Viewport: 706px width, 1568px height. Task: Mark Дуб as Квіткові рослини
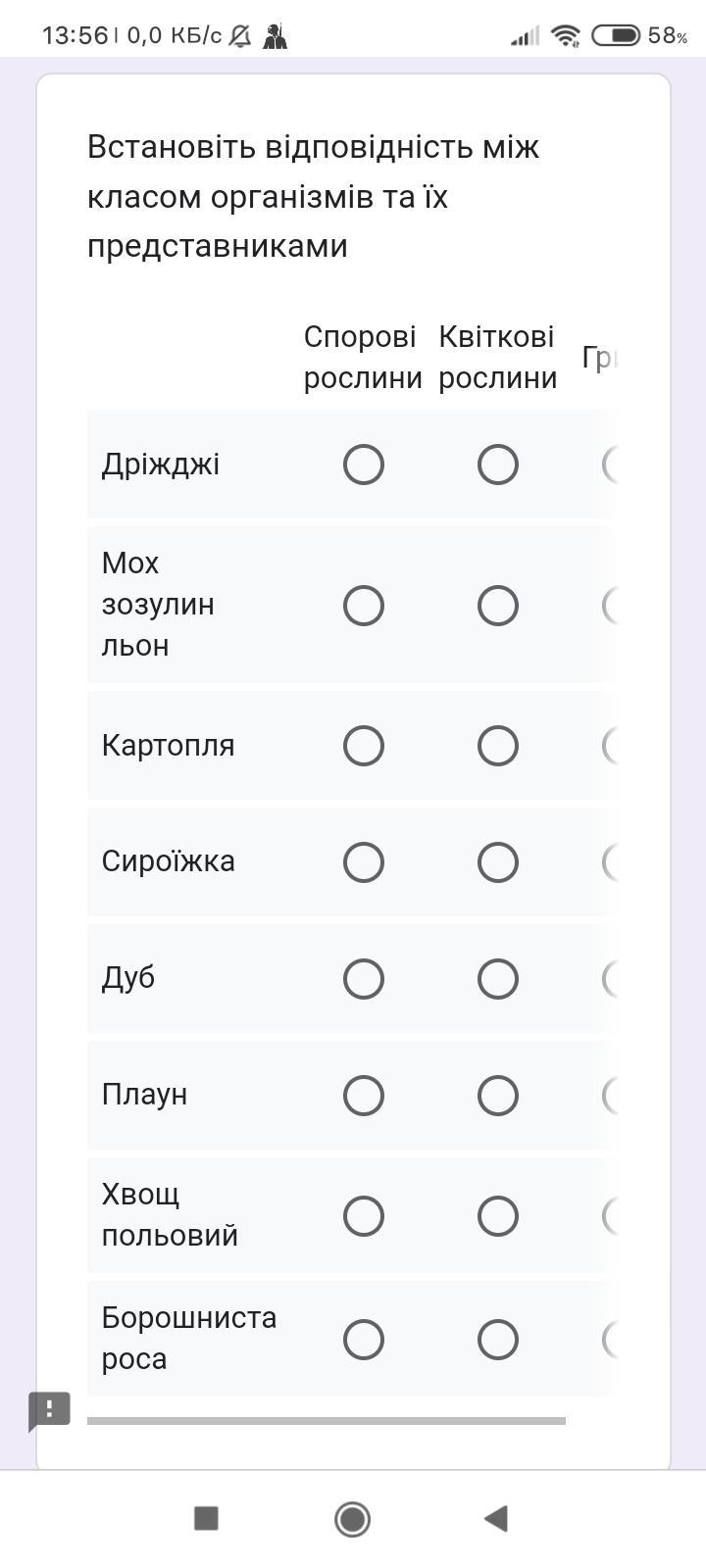tap(497, 979)
